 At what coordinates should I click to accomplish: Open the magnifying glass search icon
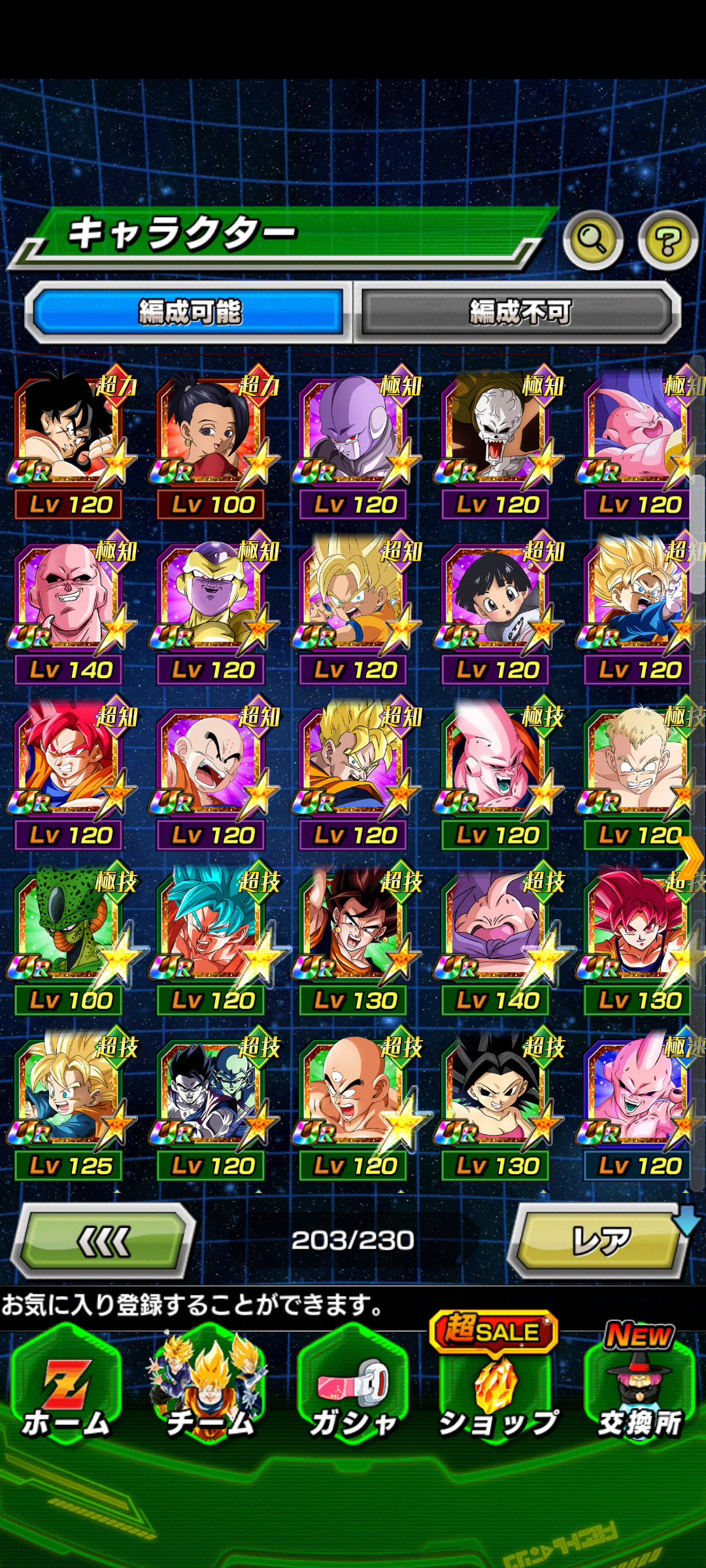coord(593,241)
